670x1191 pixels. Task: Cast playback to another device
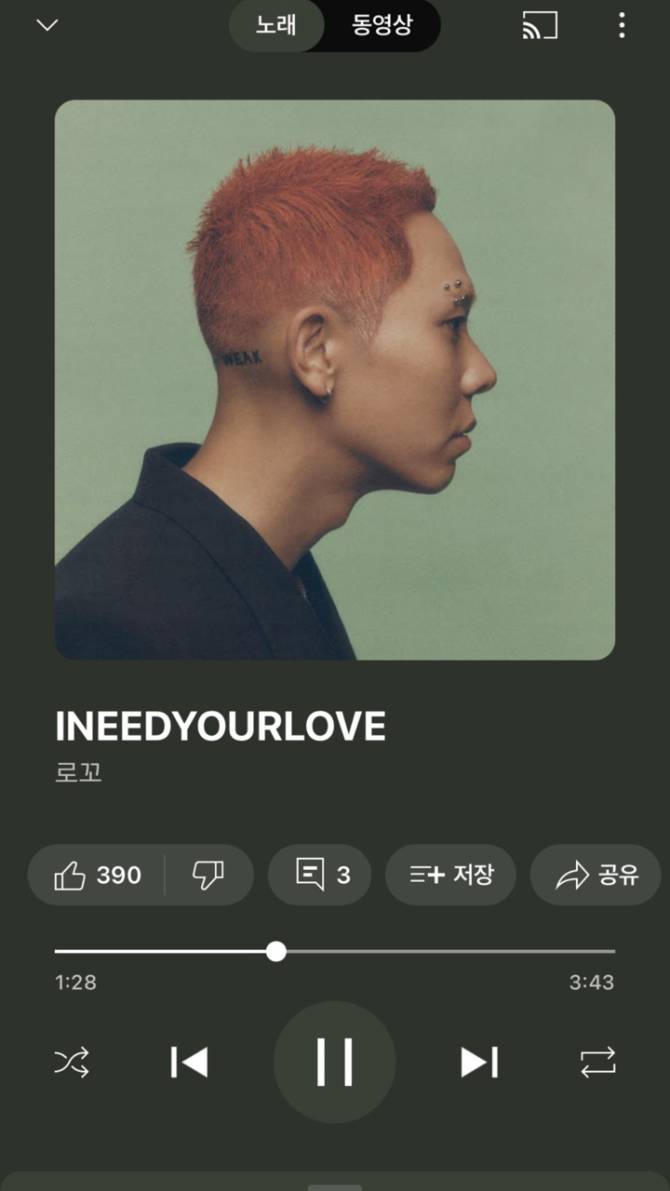pos(540,26)
